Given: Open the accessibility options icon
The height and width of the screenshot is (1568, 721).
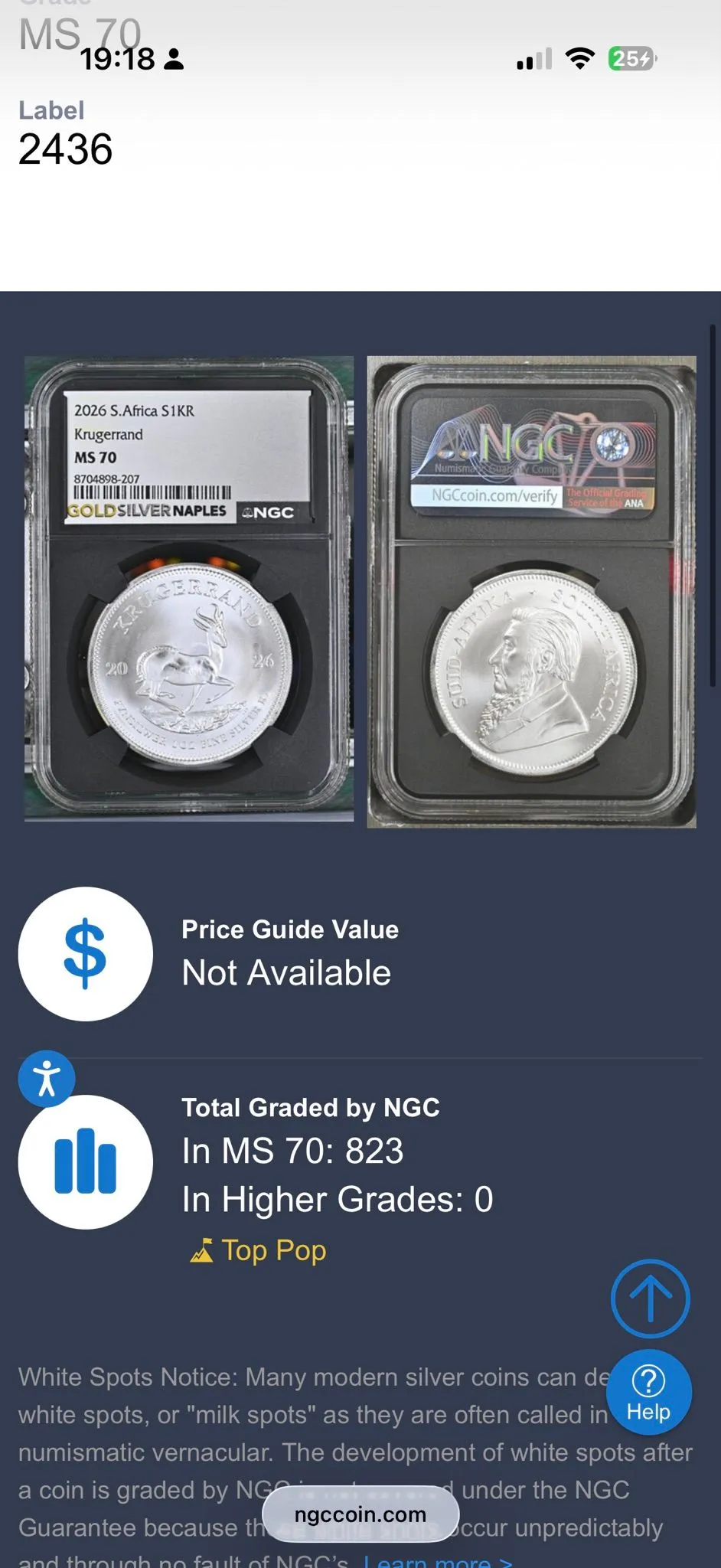Looking at the screenshot, I should point(47,1078).
